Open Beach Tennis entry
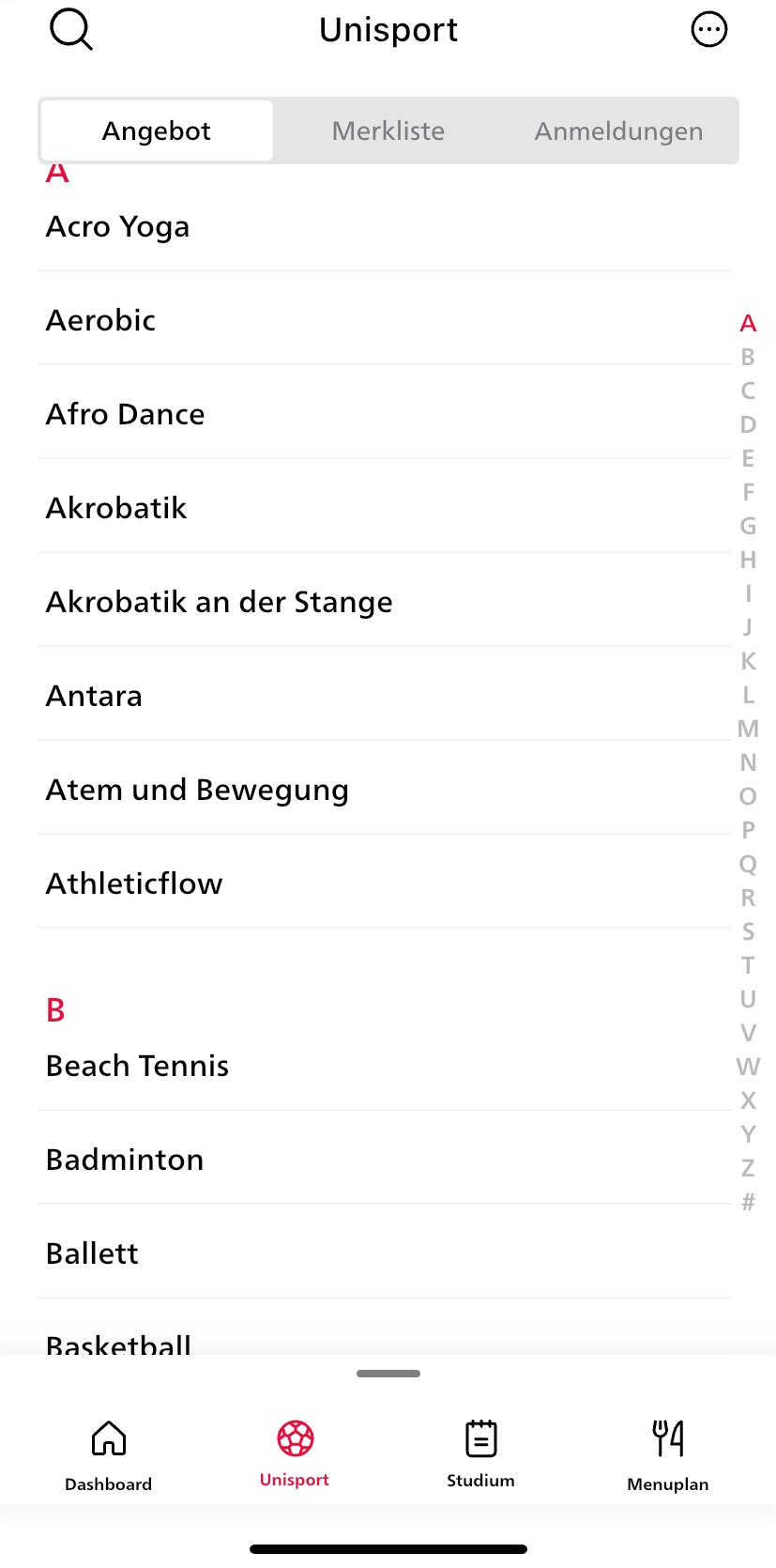Image resolution: width=776 pixels, height=1568 pixels. [385, 1066]
